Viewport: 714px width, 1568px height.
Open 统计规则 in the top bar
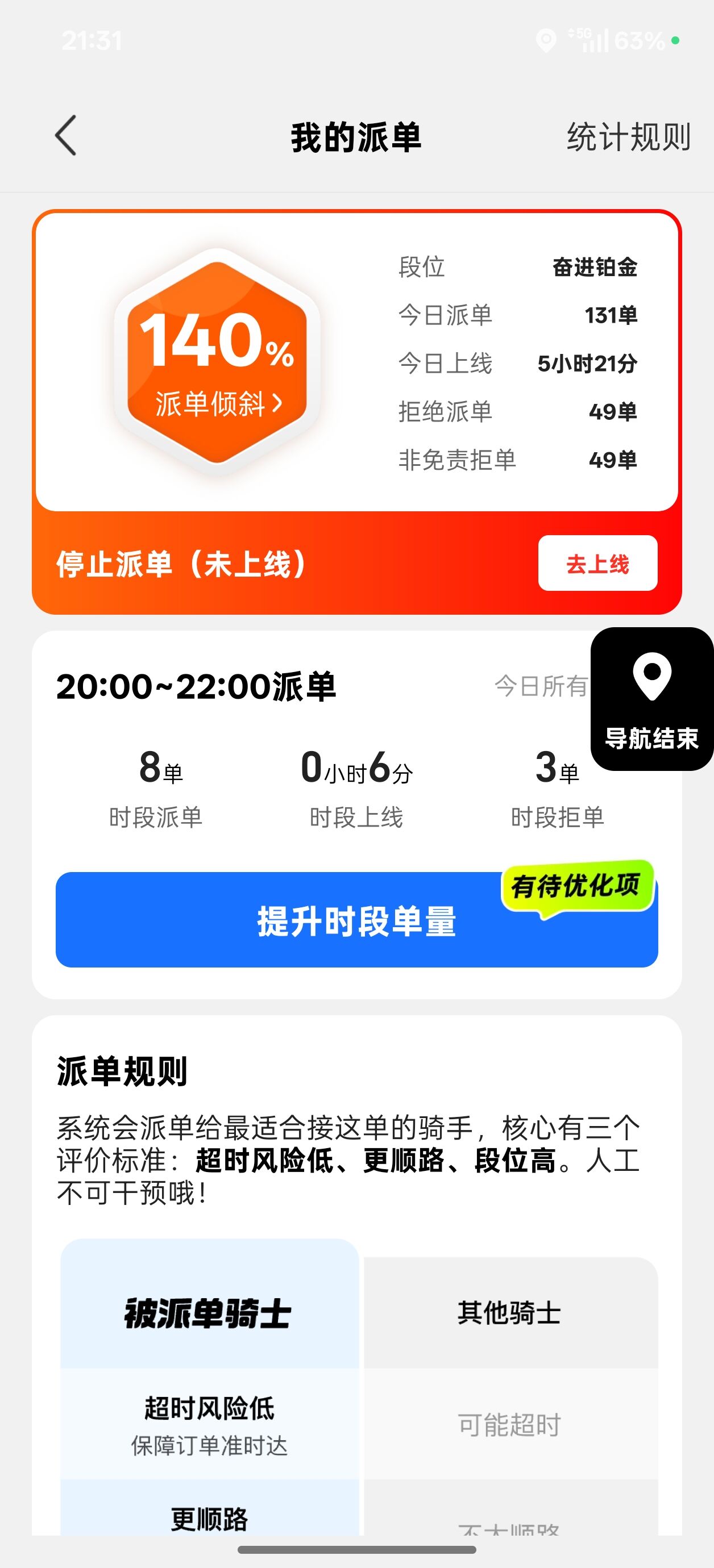pyautogui.click(x=628, y=137)
